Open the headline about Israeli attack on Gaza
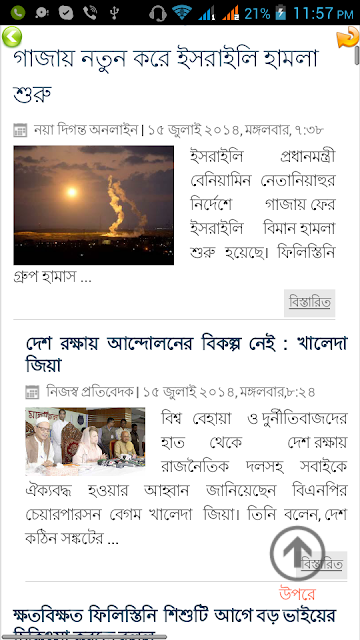360x640 pixels. [165, 76]
